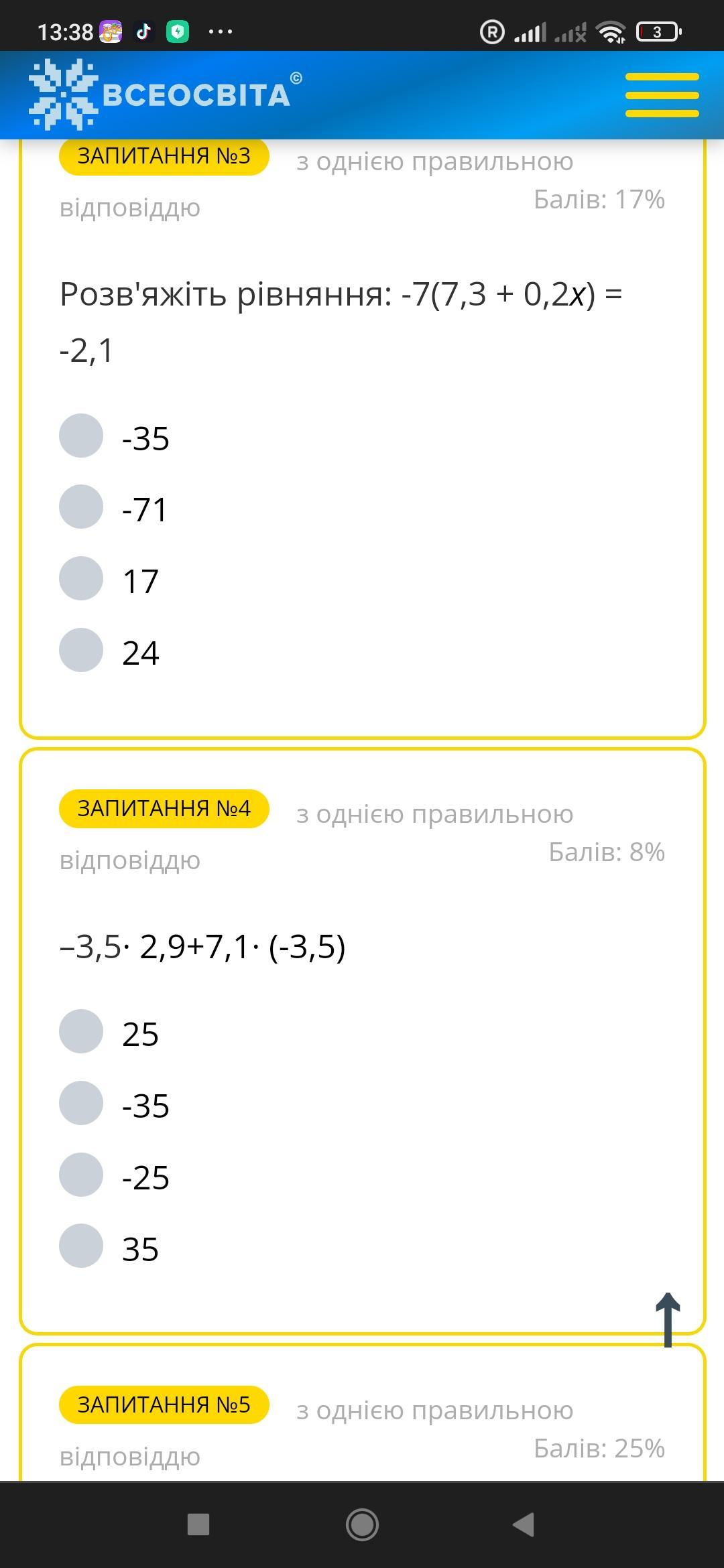Tap the scroll-to-top arrow
This screenshot has width=724, height=1568.
668,1319
